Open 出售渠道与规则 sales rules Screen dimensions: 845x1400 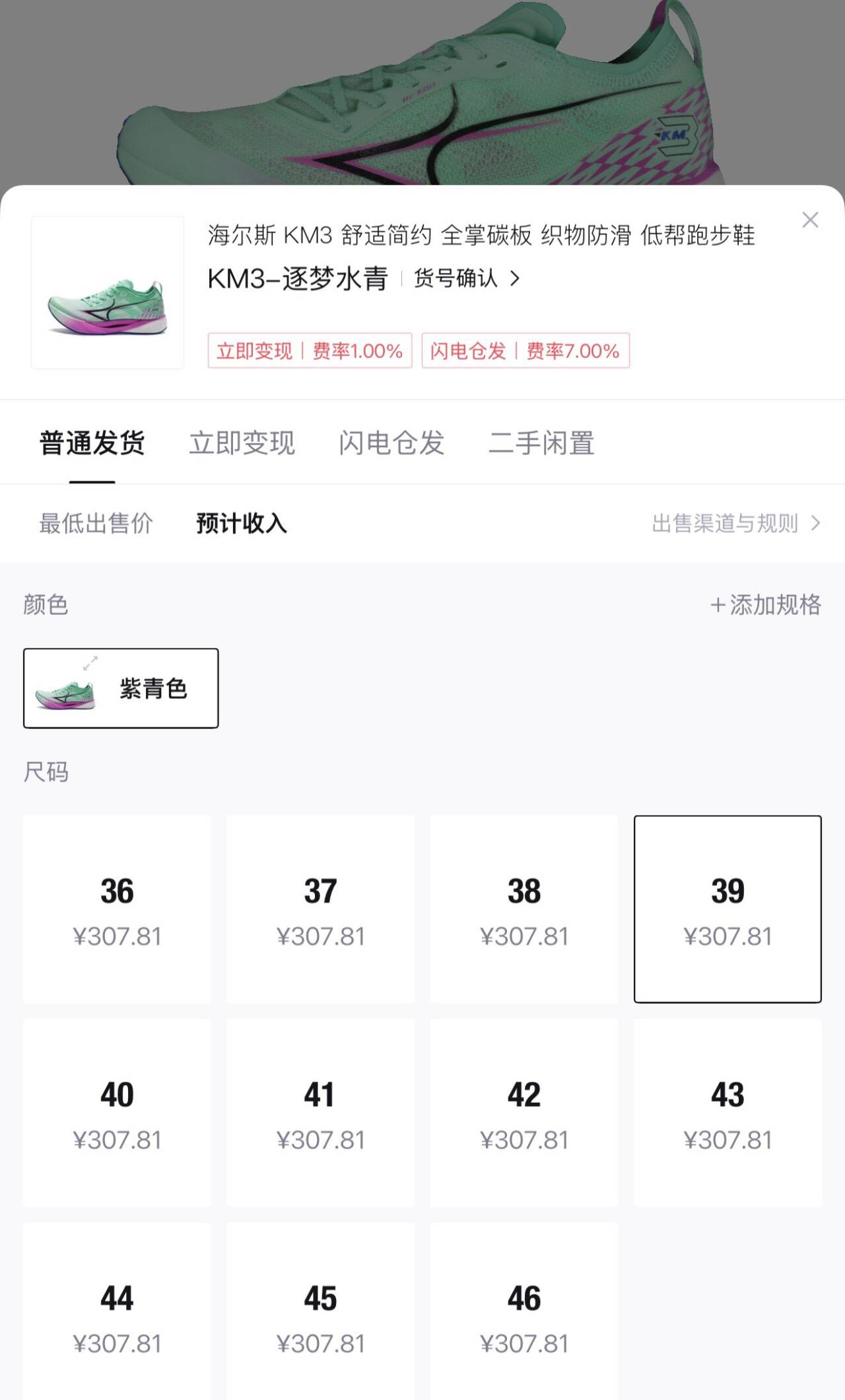point(735,524)
